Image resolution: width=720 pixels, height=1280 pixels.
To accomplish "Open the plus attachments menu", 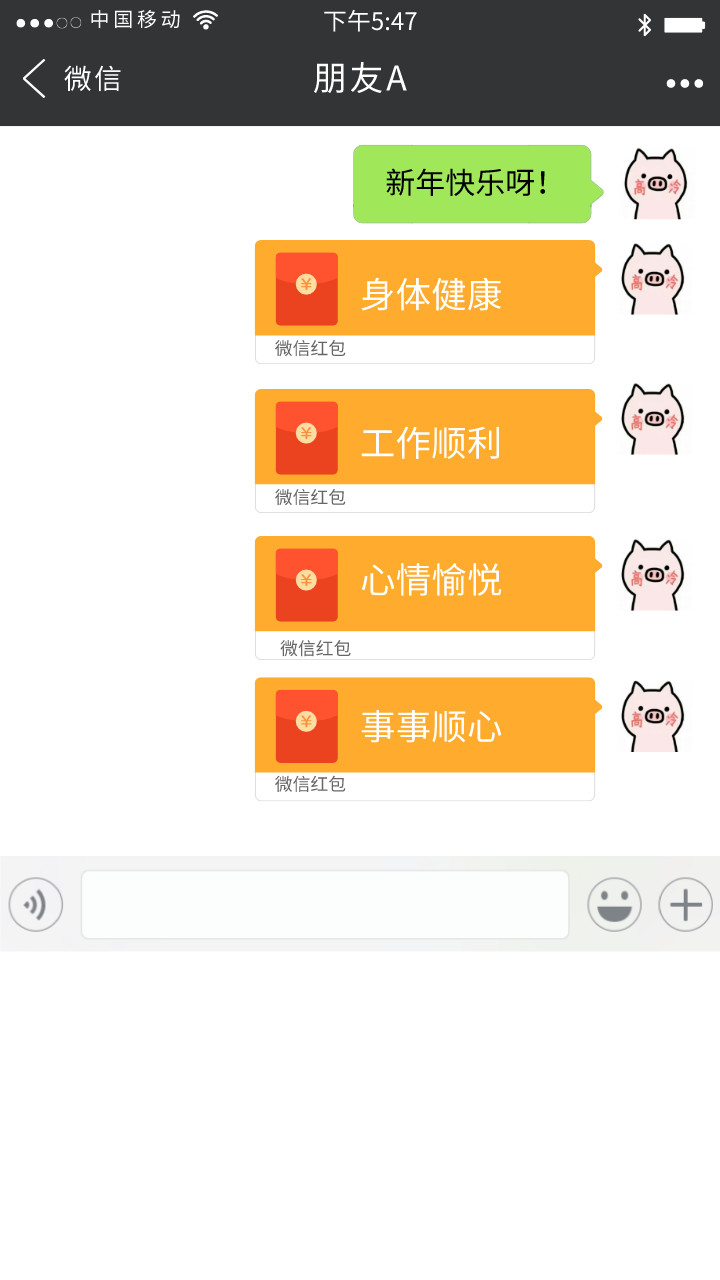I will (685, 905).
